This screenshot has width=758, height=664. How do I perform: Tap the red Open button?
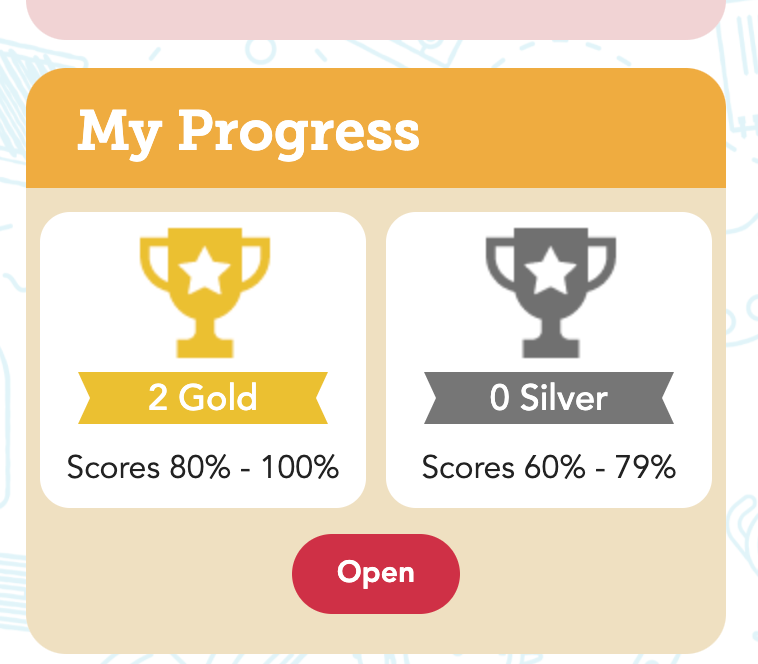tap(375, 573)
